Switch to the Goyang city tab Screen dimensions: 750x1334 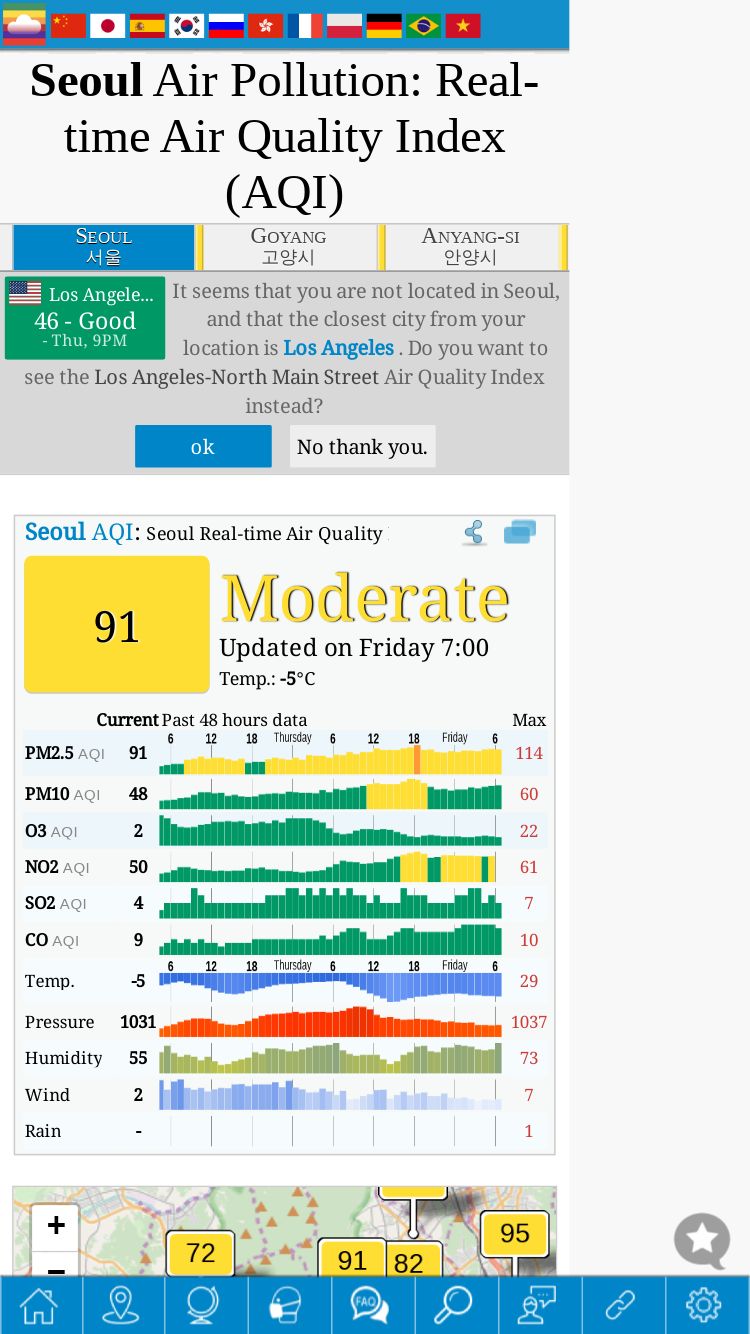[289, 247]
